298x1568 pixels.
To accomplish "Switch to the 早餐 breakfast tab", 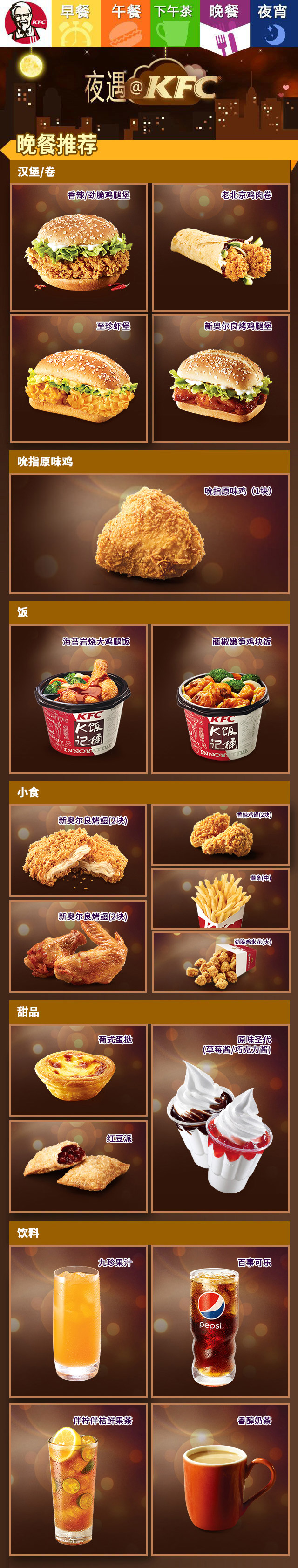I will click(x=75, y=23).
